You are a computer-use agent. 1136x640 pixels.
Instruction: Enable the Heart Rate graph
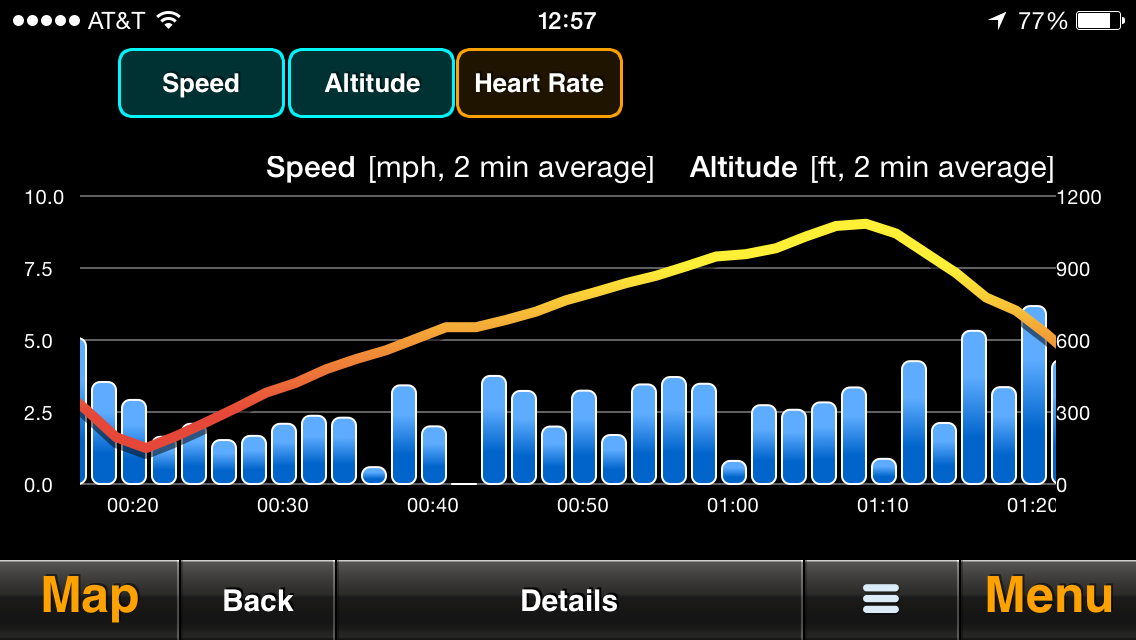[539, 83]
